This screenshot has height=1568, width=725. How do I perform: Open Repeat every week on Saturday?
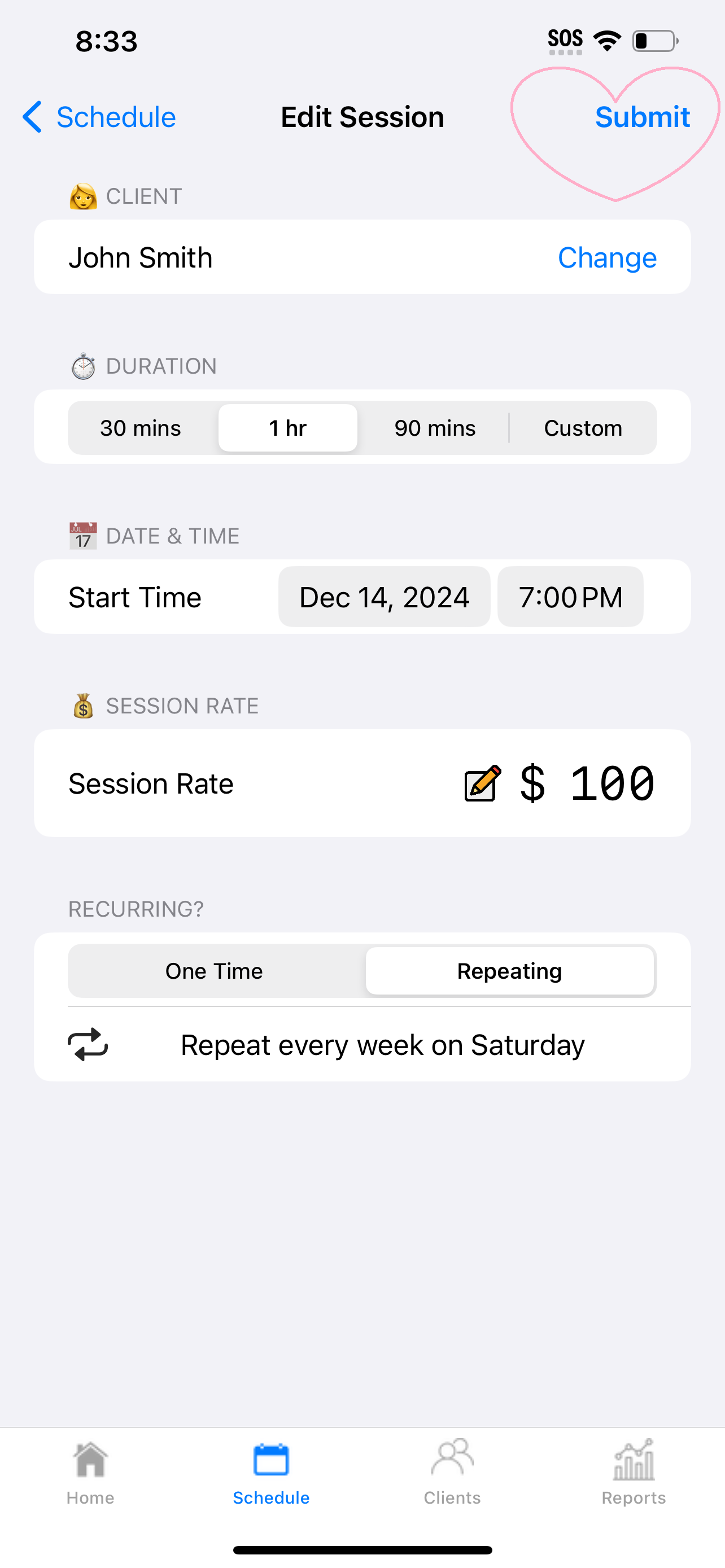(x=362, y=1045)
